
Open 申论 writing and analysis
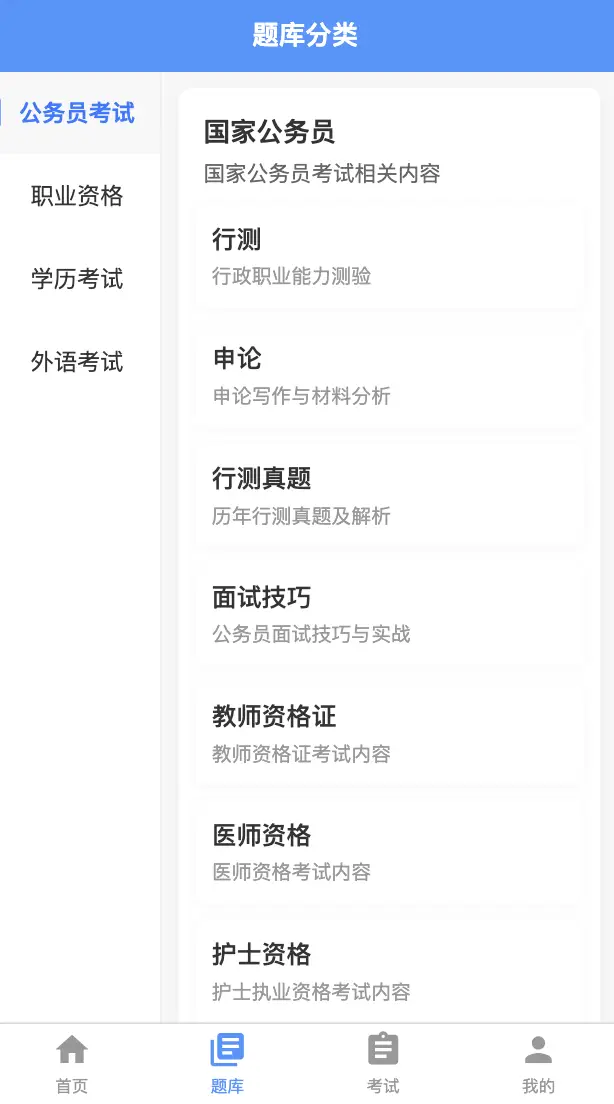[388, 375]
